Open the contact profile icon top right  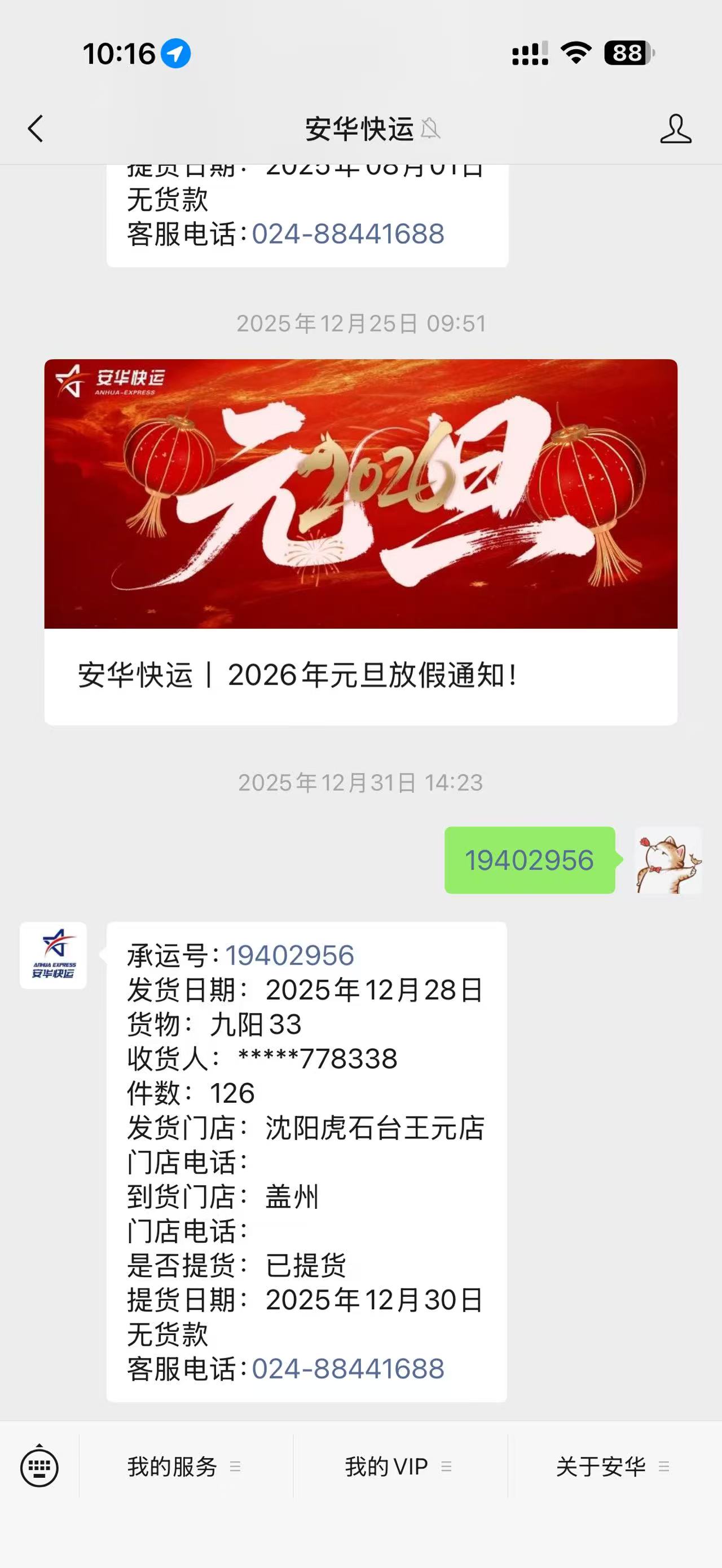point(676,129)
